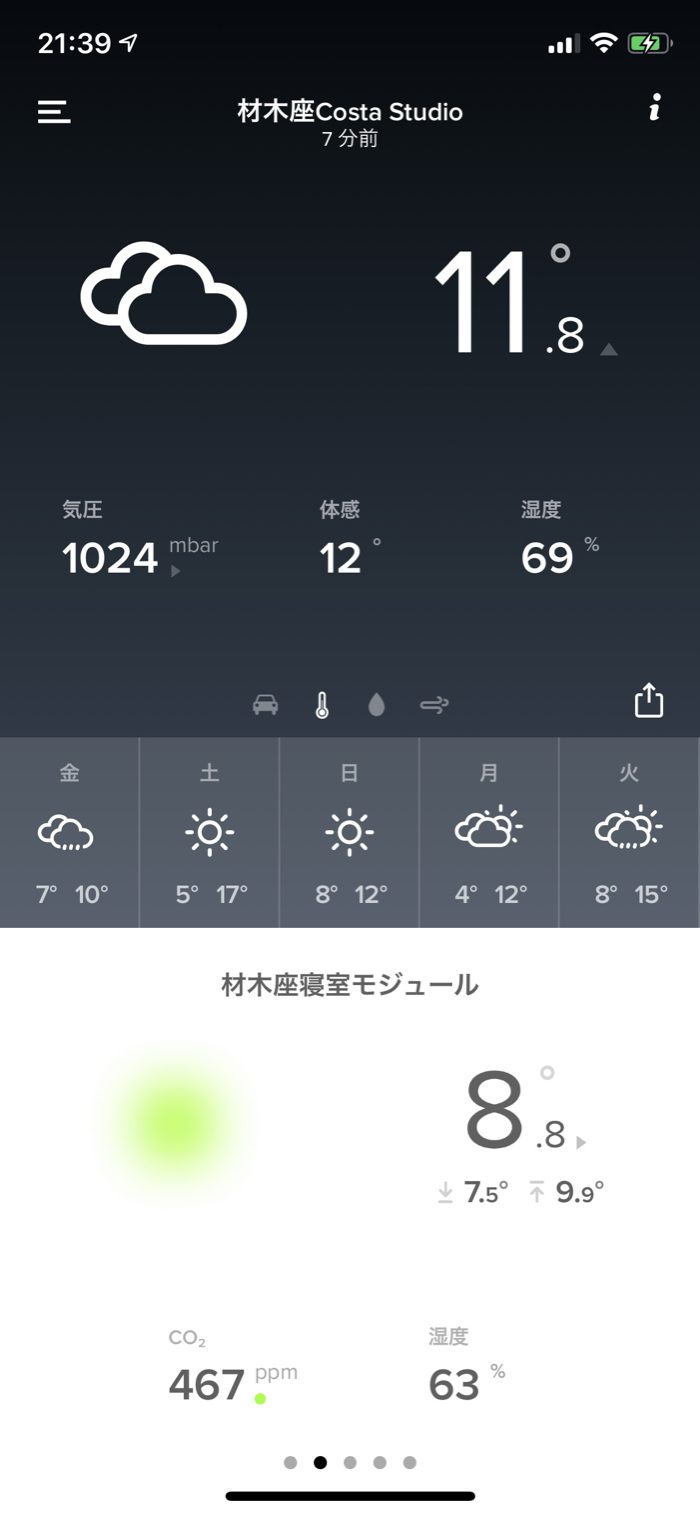Check the forecast for 月 (Monday)
The height and width of the screenshot is (1516, 700).
489,832
